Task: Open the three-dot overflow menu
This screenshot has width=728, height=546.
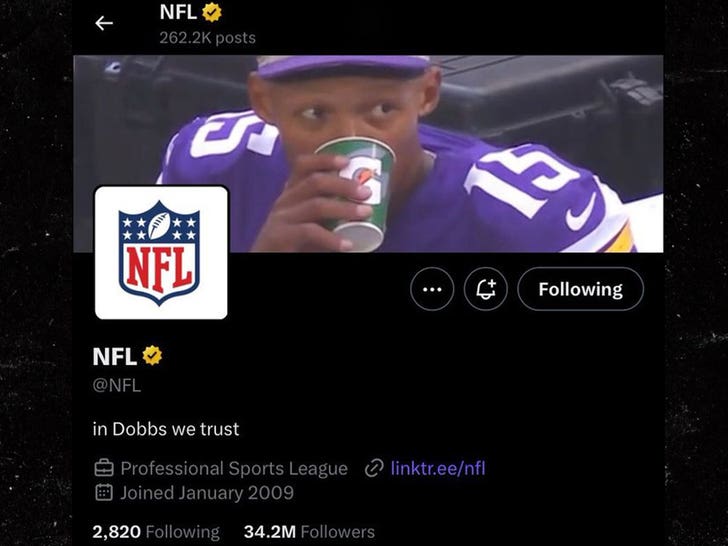Action: (432, 289)
